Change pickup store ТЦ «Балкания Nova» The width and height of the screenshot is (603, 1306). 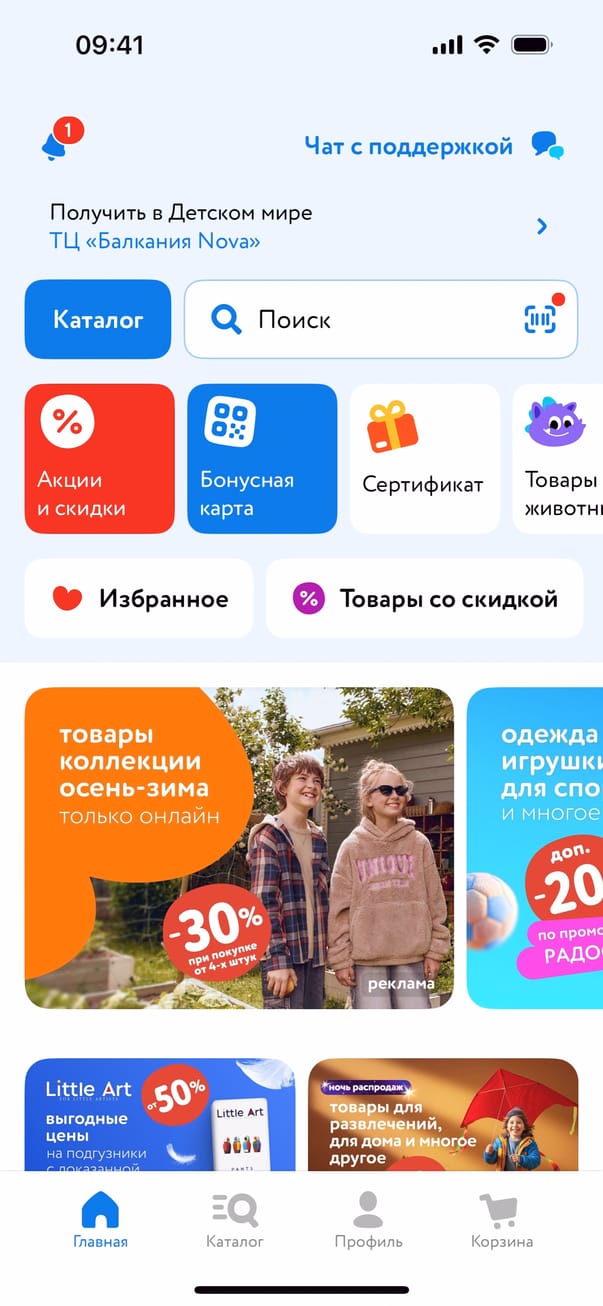[300, 227]
